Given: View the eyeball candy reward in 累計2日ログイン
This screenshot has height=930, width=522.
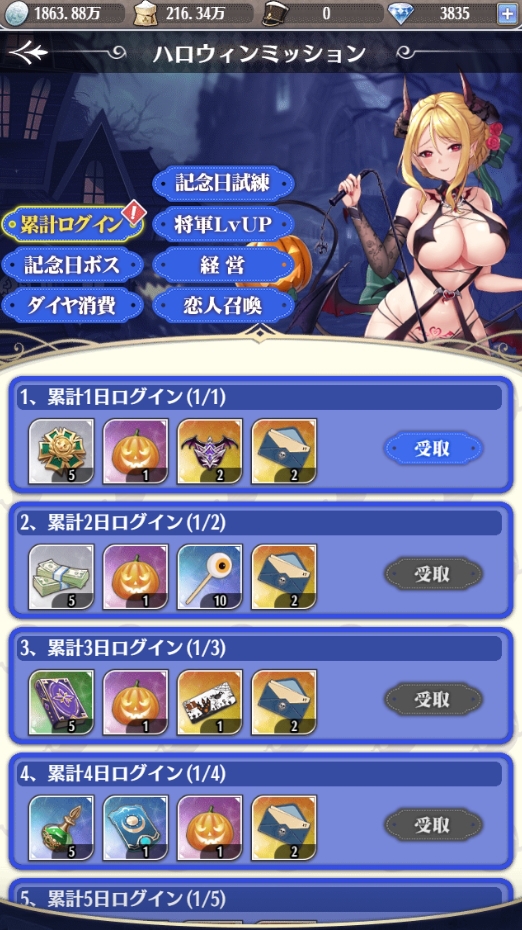Looking at the screenshot, I should tap(209, 577).
